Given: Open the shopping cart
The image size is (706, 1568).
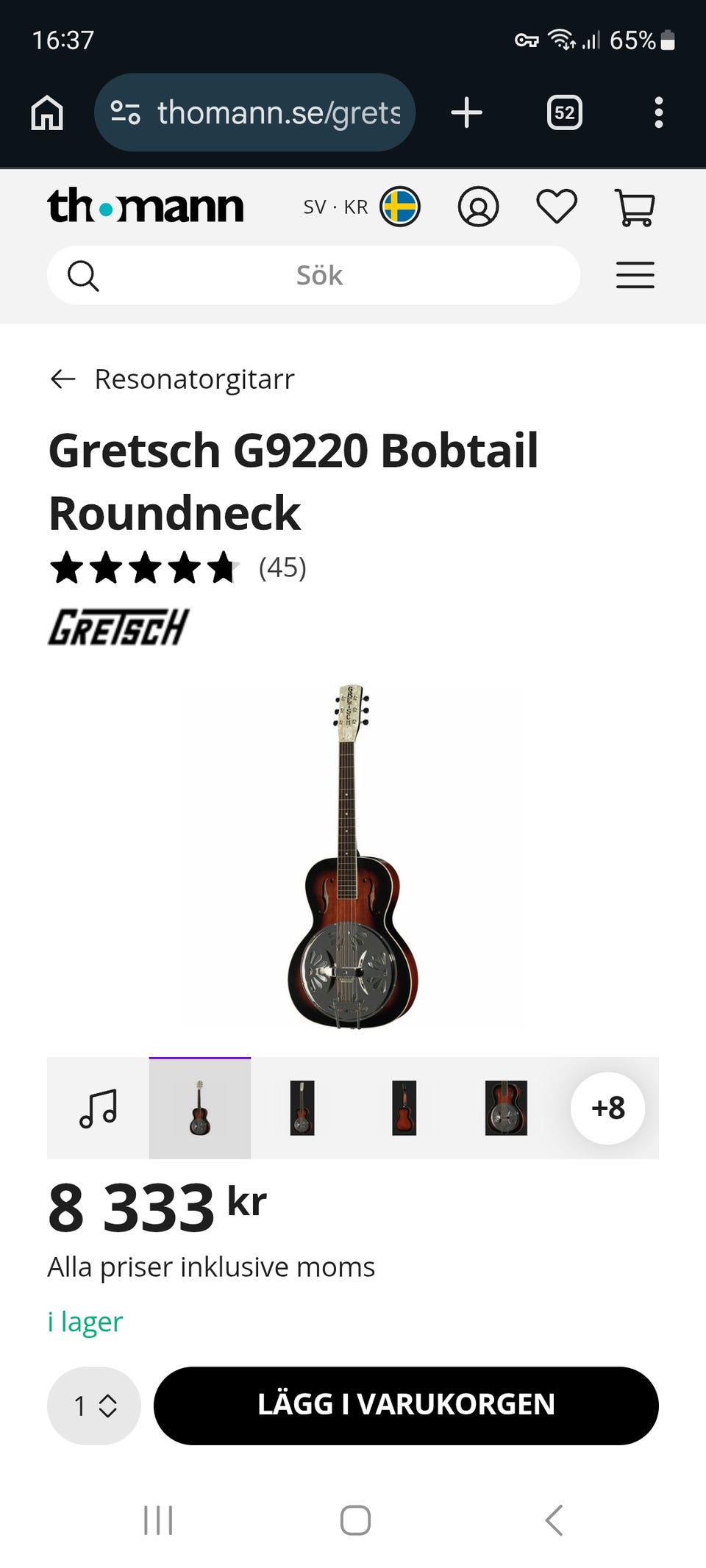Looking at the screenshot, I should 634,207.
